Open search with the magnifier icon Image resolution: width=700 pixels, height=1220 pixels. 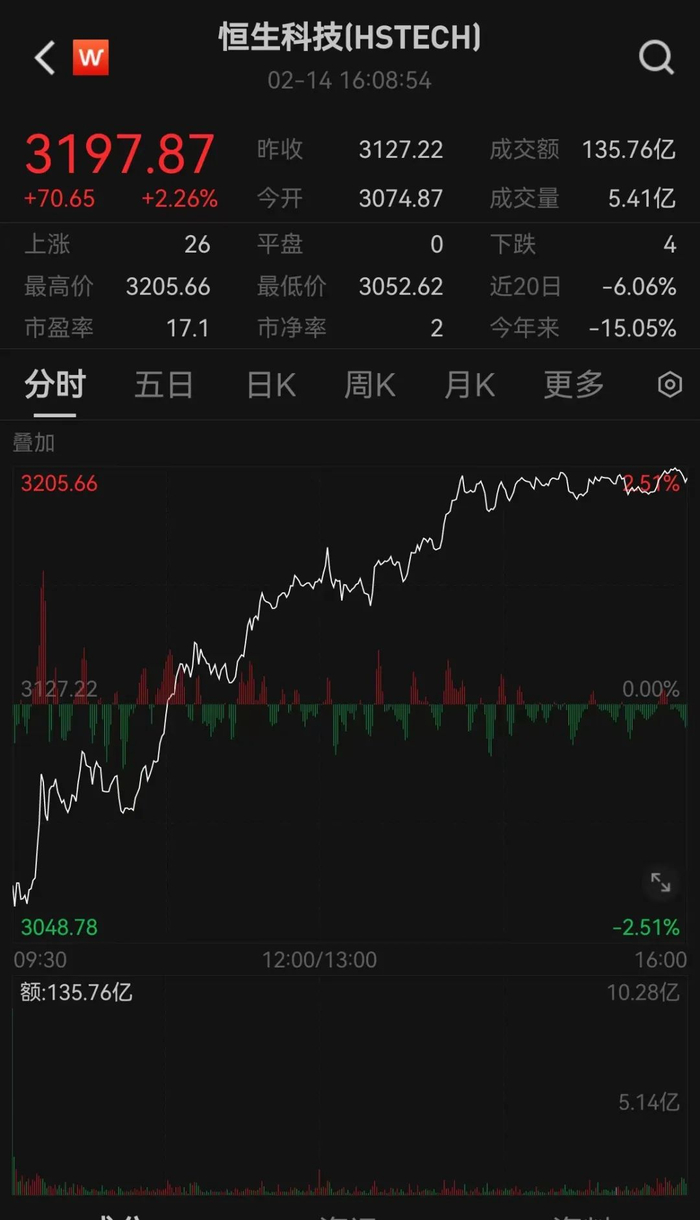click(656, 58)
